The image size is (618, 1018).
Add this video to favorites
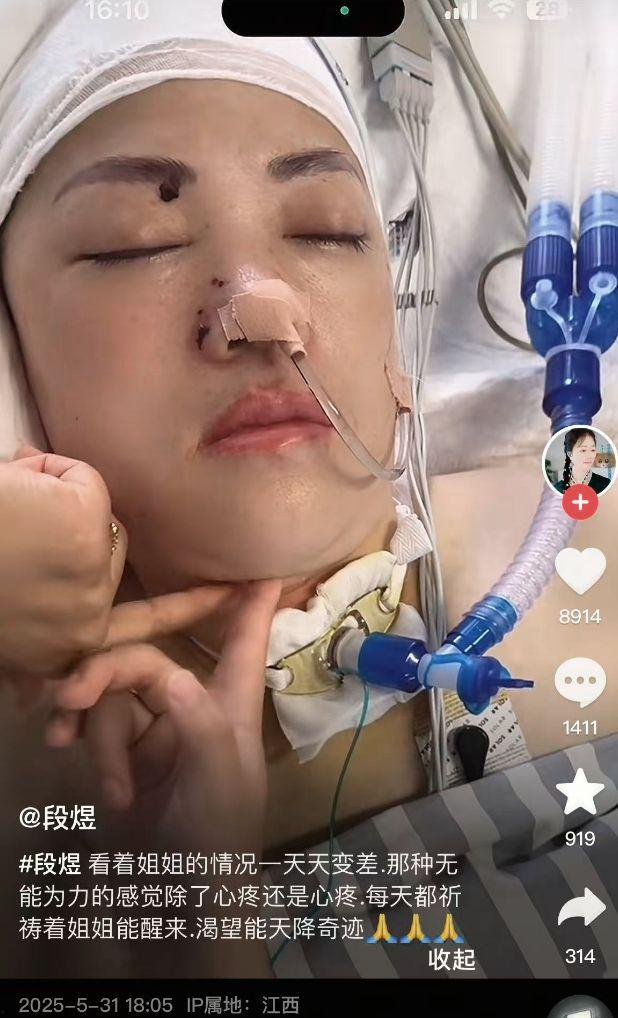tap(580, 792)
